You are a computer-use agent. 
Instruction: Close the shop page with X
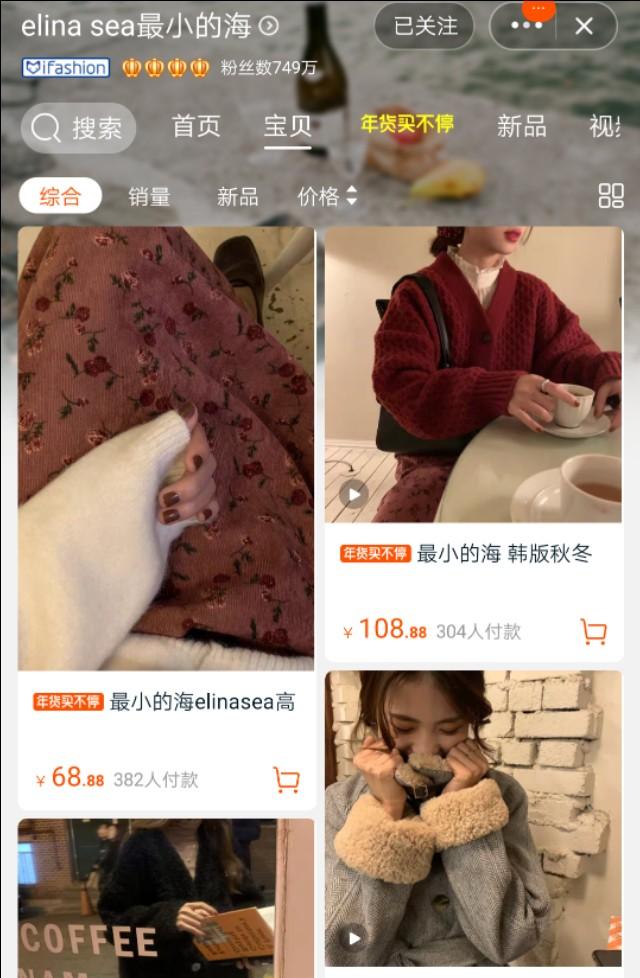tap(584, 27)
